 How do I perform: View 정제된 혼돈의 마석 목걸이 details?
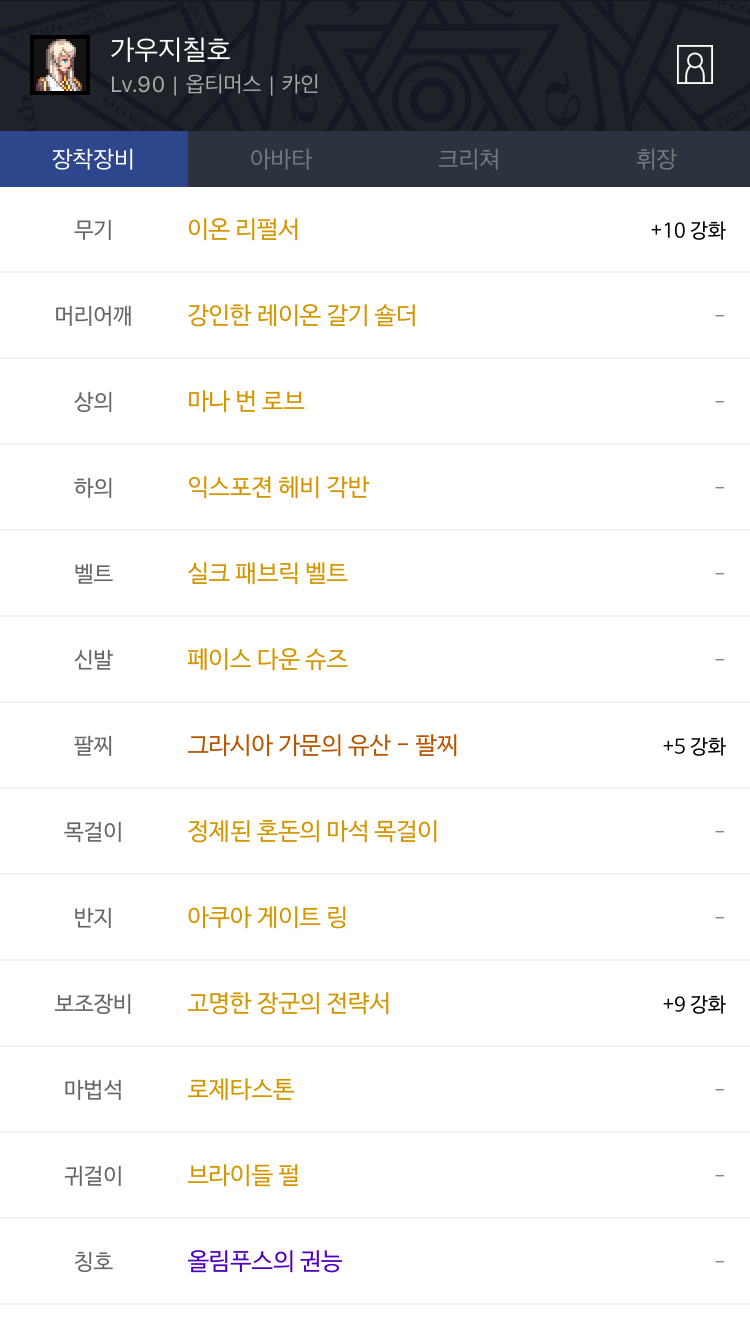(313, 832)
